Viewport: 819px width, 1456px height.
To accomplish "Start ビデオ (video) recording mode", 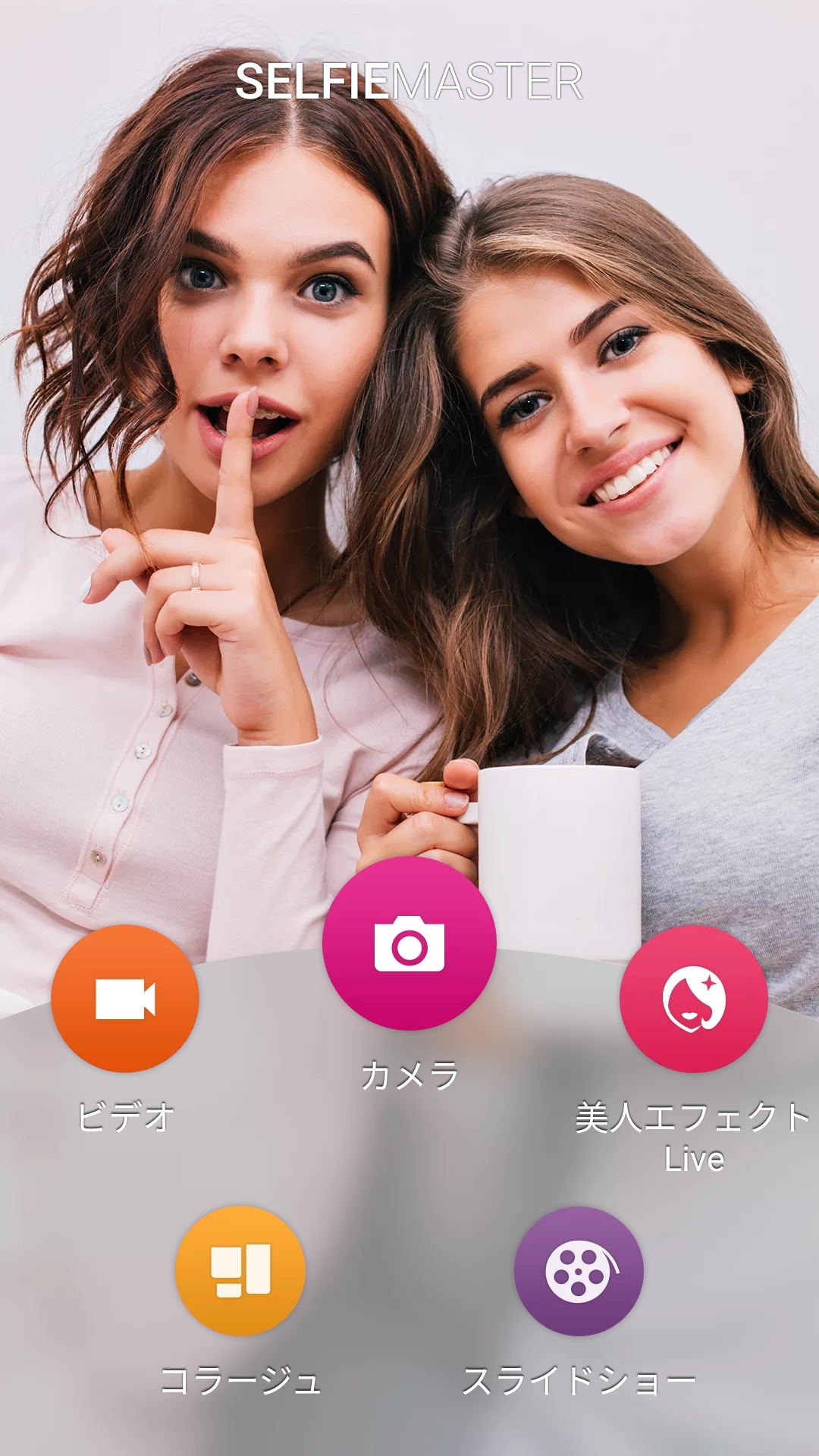I will (125, 998).
